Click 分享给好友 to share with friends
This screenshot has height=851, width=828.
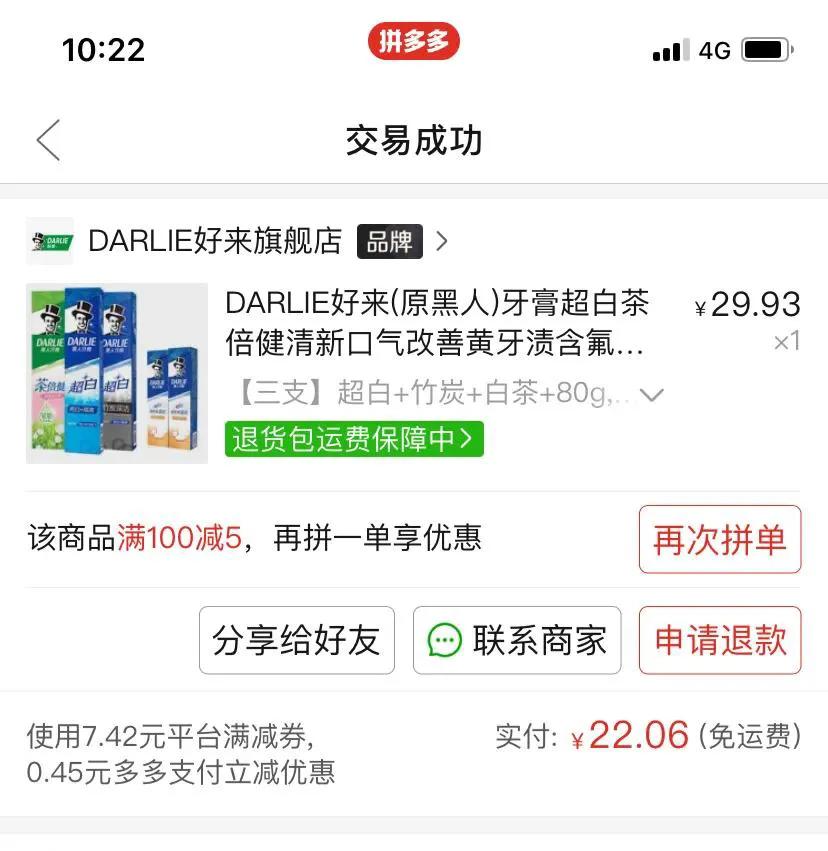(x=296, y=641)
